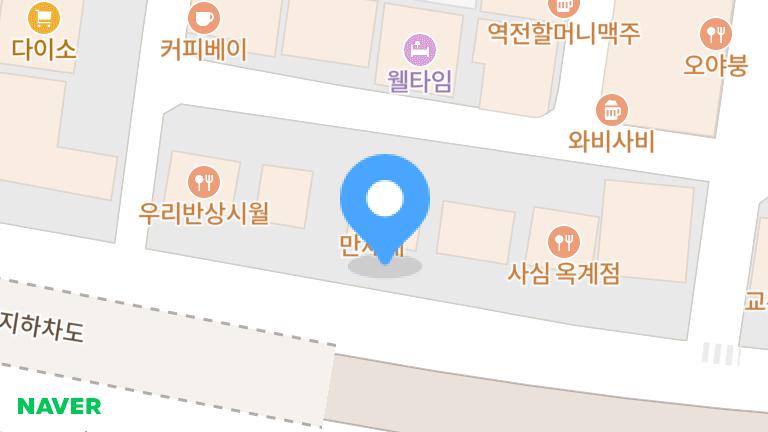Select the 와비사비 pub marker
This screenshot has height=432, width=768.
[611, 109]
